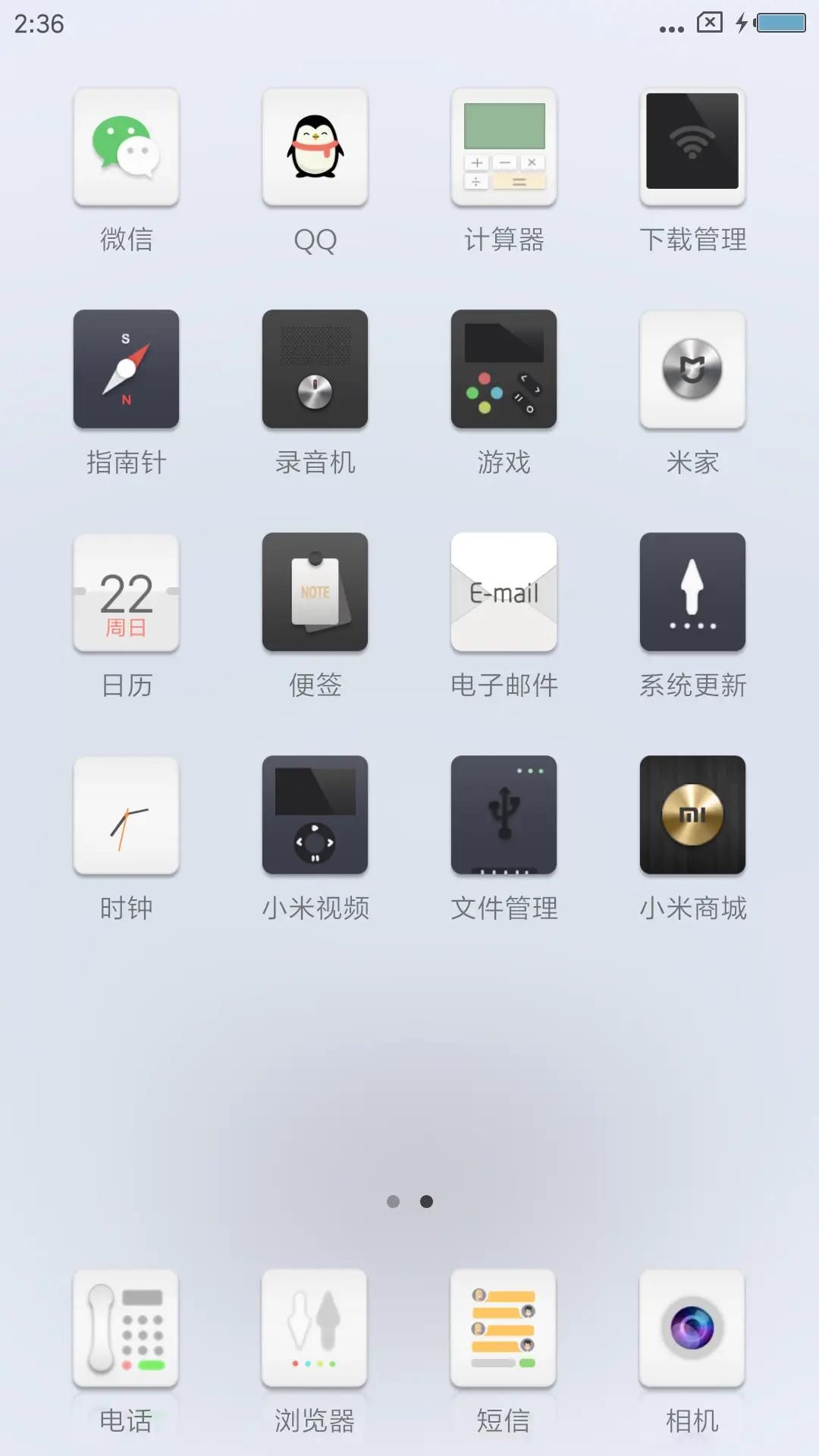
Task: Open Mi Store (小米商城)
Action: (x=692, y=814)
